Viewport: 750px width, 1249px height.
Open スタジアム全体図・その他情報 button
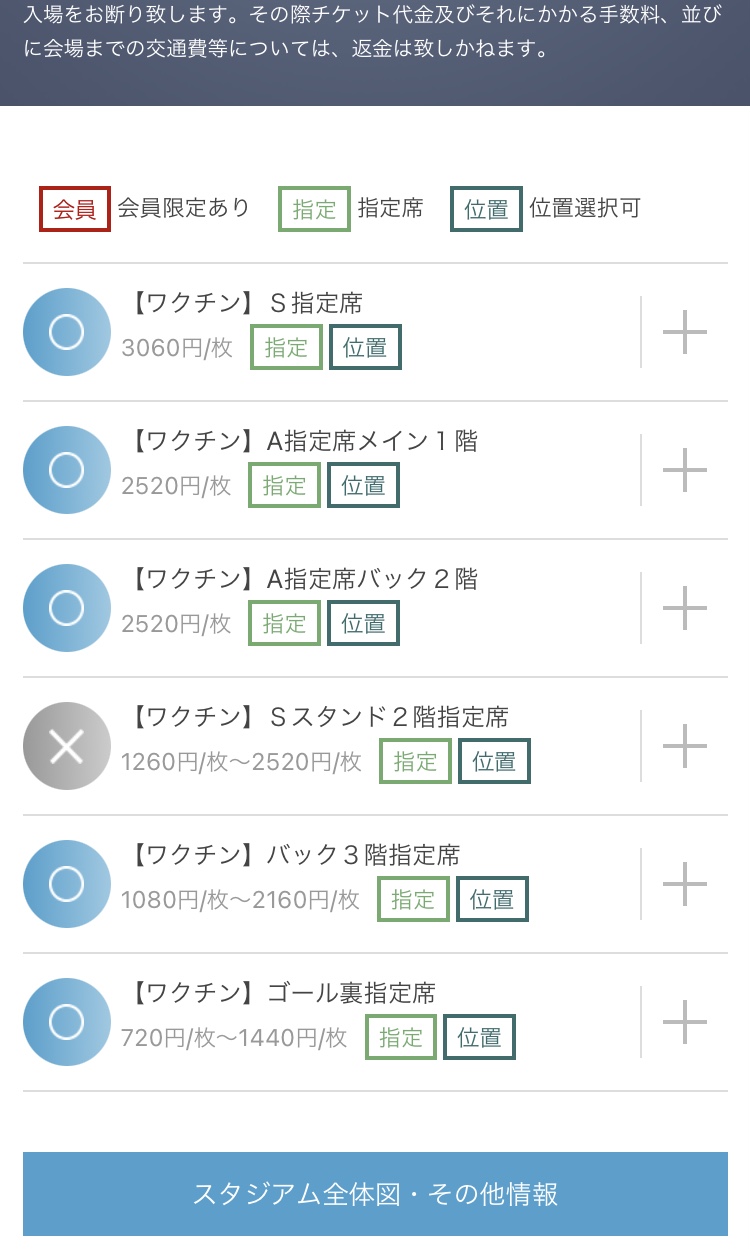click(x=375, y=1194)
